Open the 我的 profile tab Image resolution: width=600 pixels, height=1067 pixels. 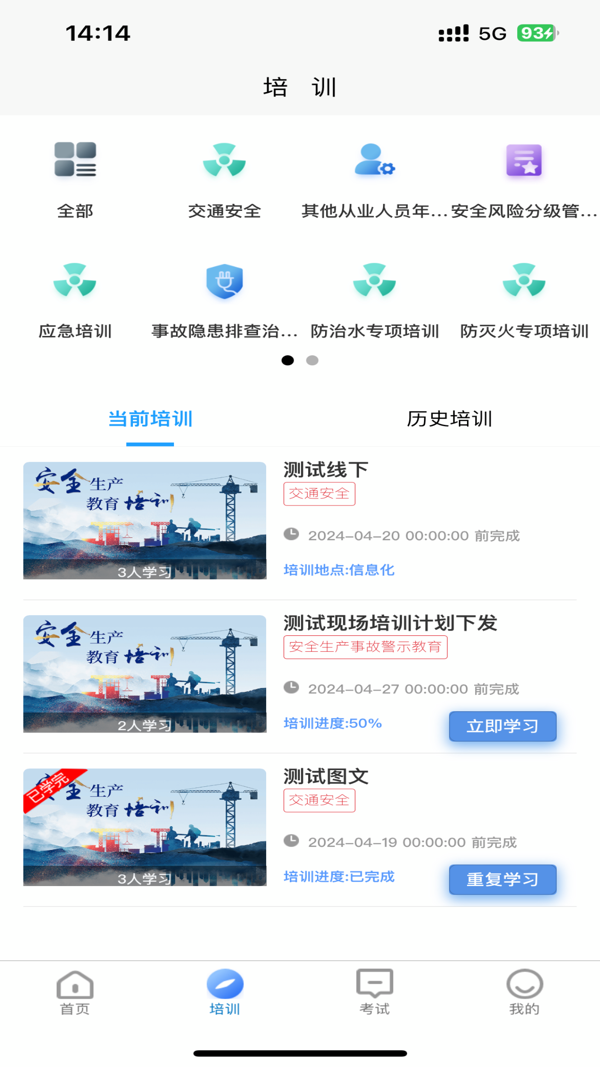[x=524, y=992]
